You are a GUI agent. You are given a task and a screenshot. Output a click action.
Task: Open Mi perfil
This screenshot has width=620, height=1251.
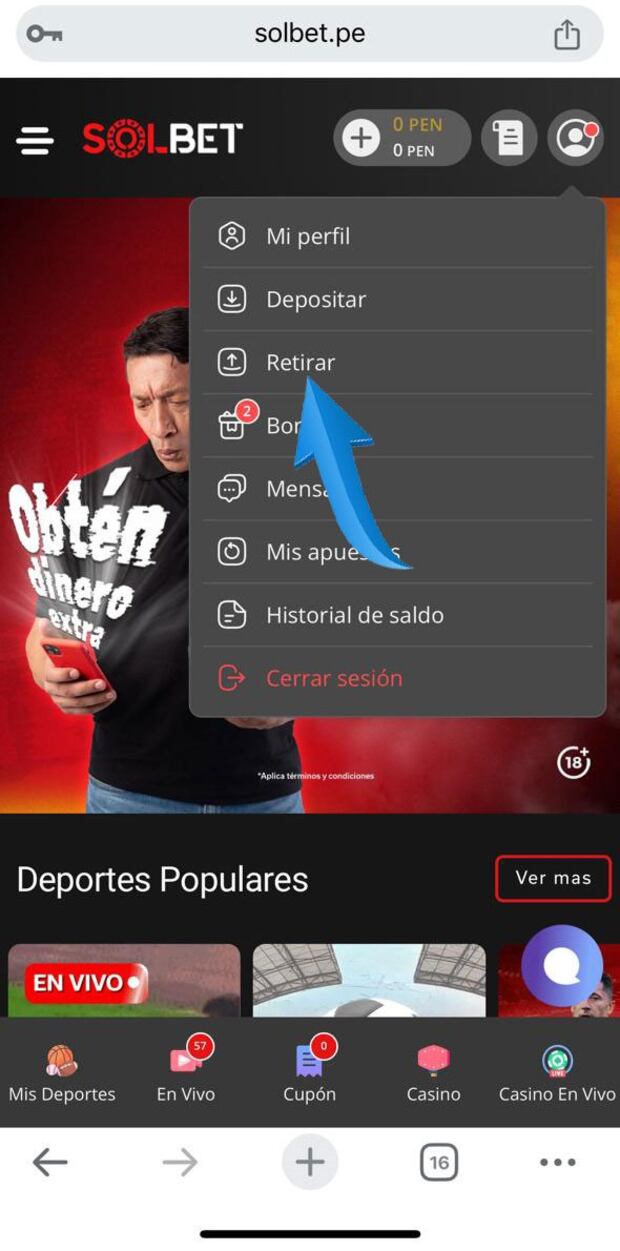point(307,237)
